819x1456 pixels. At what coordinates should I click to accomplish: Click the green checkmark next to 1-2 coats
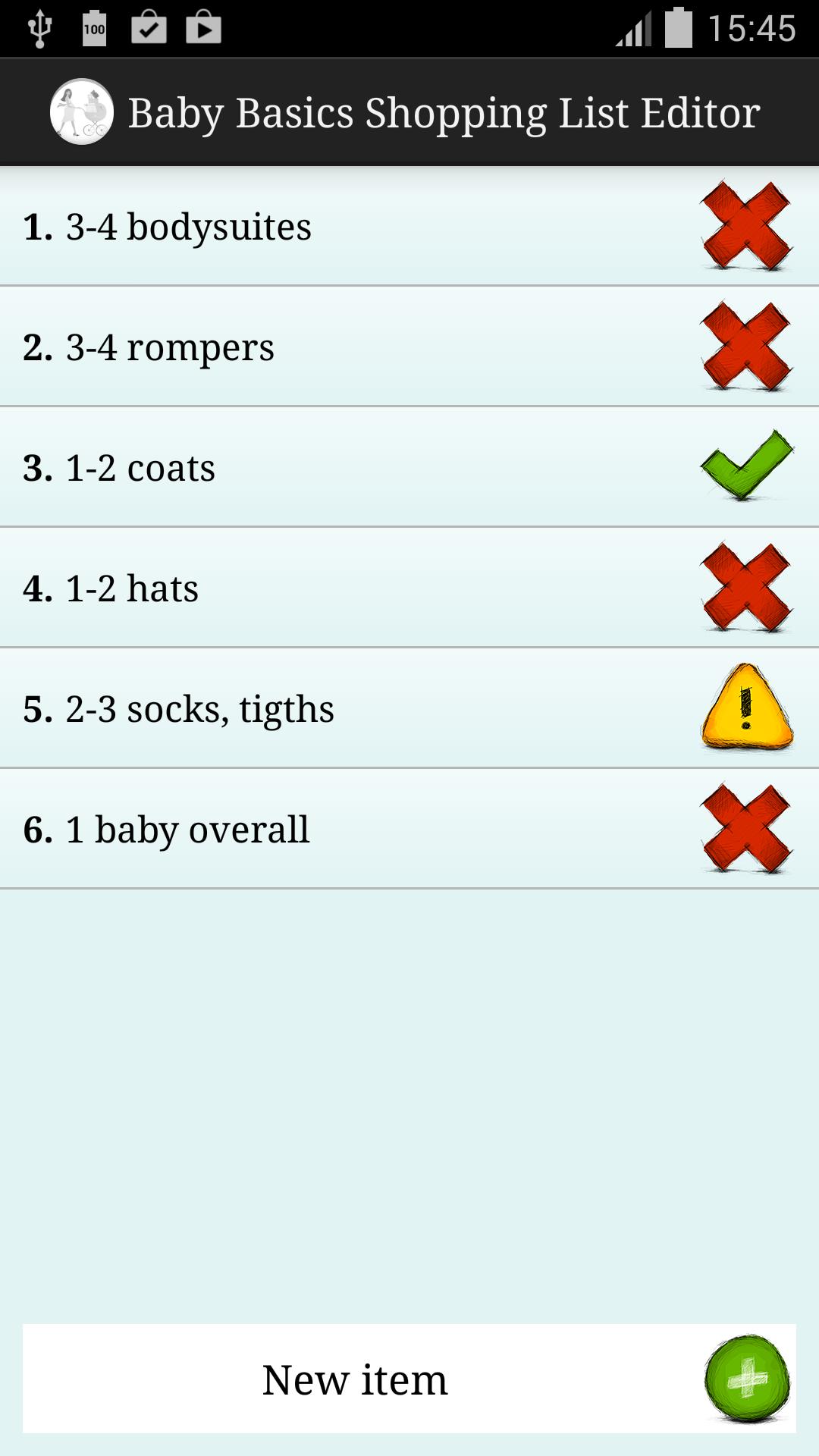coord(746,469)
